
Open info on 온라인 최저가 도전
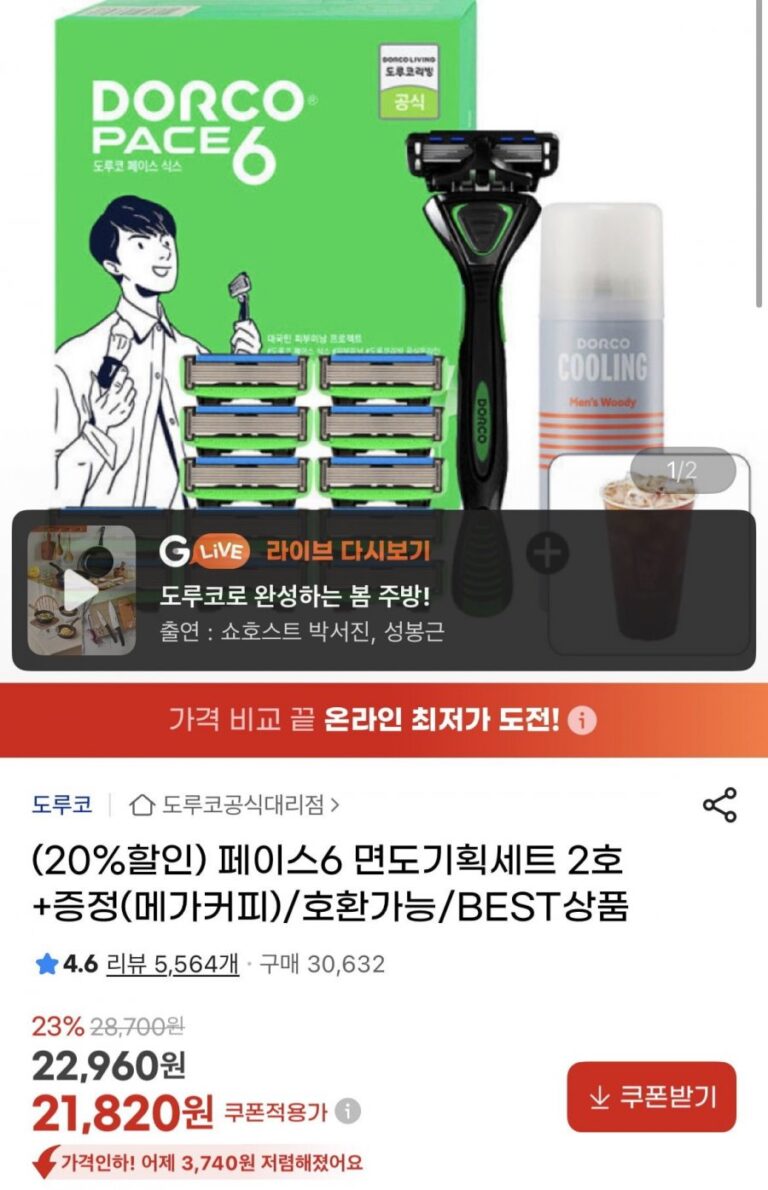pos(585,720)
